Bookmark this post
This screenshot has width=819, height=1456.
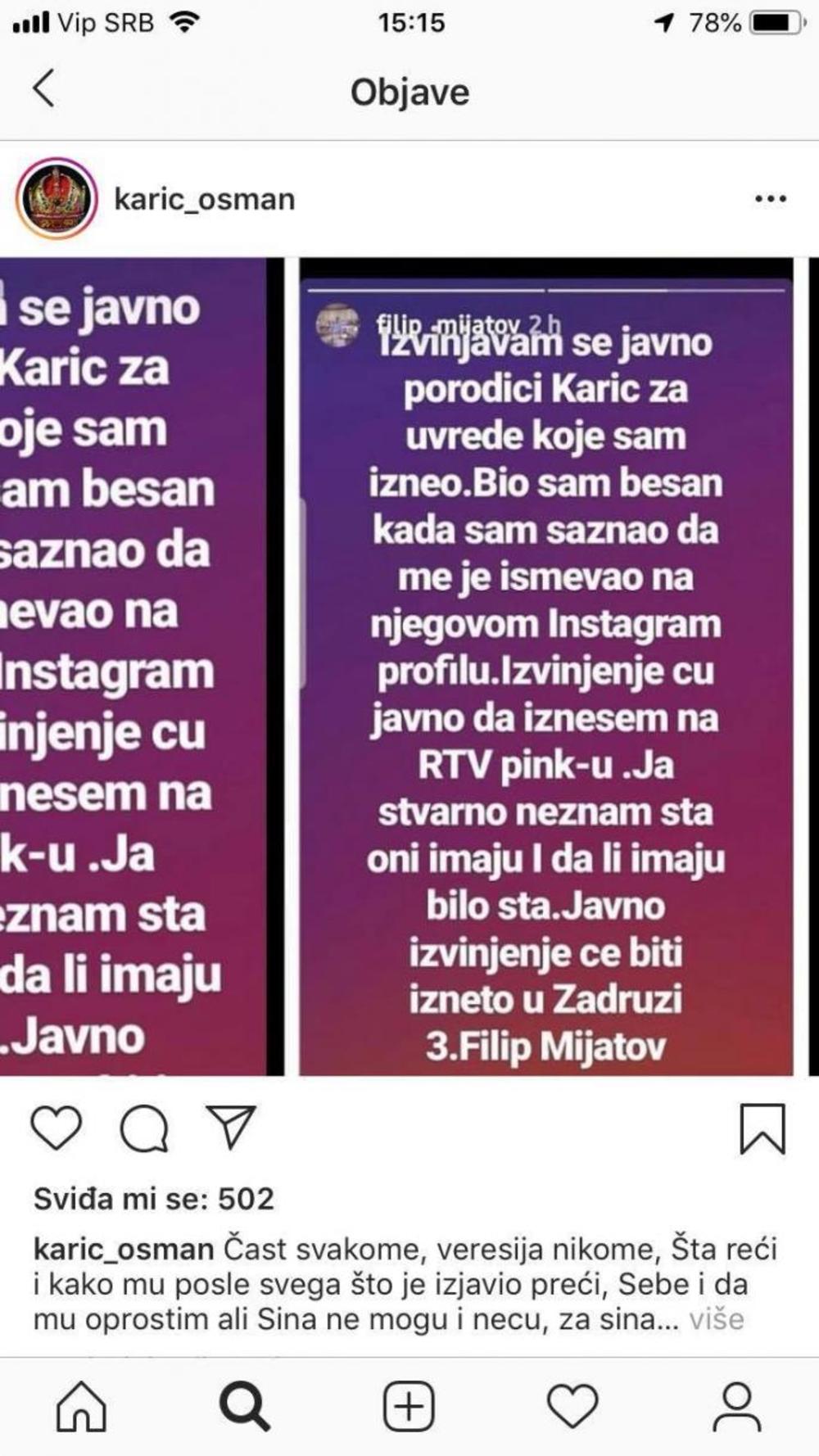[762, 1128]
